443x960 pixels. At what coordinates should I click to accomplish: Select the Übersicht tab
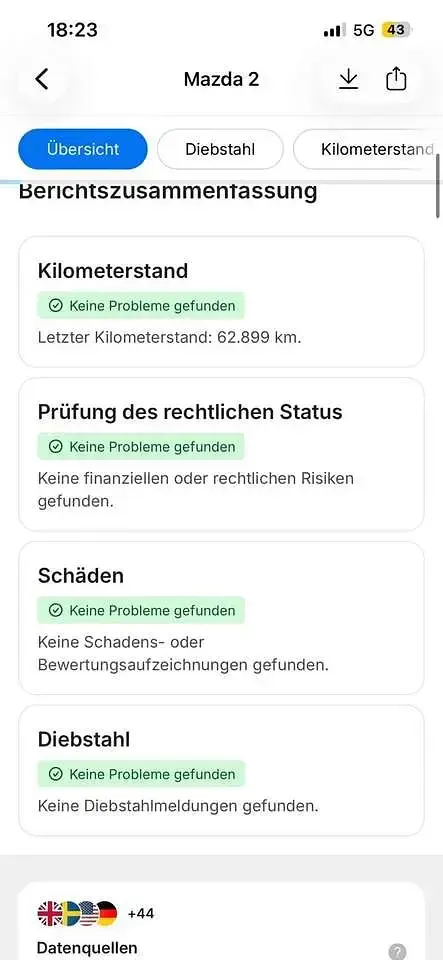(83, 149)
